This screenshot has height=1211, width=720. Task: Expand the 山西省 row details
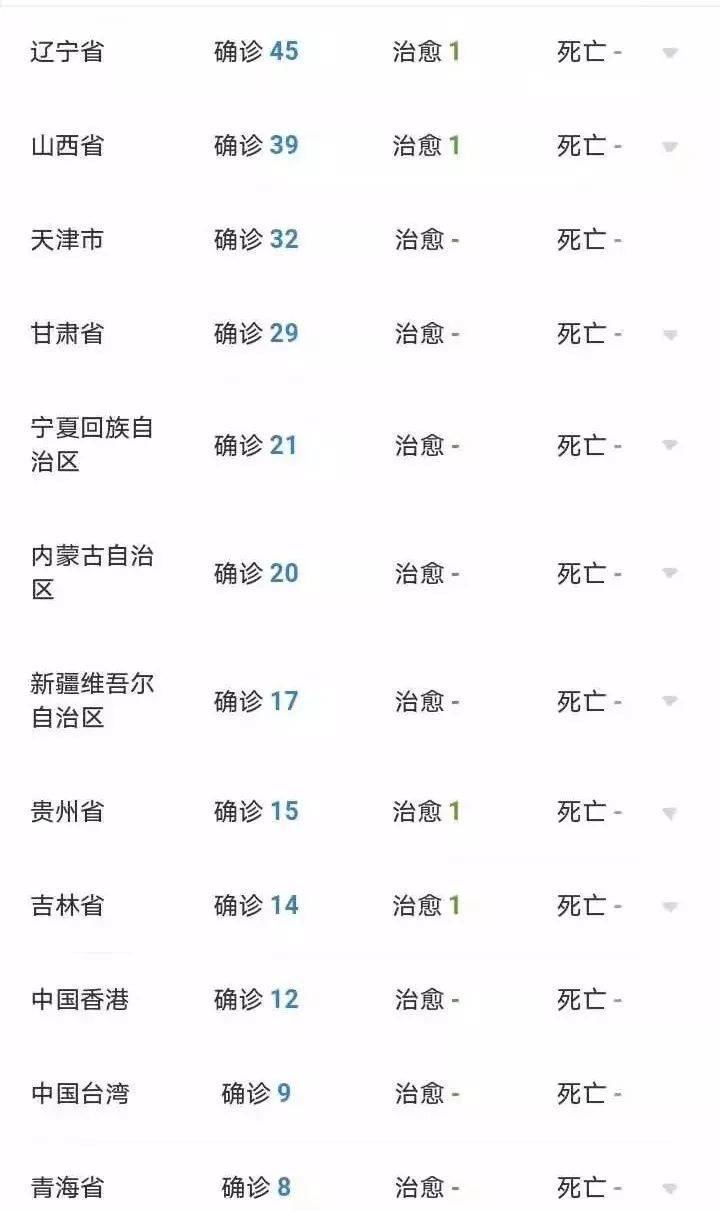[666, 146]
